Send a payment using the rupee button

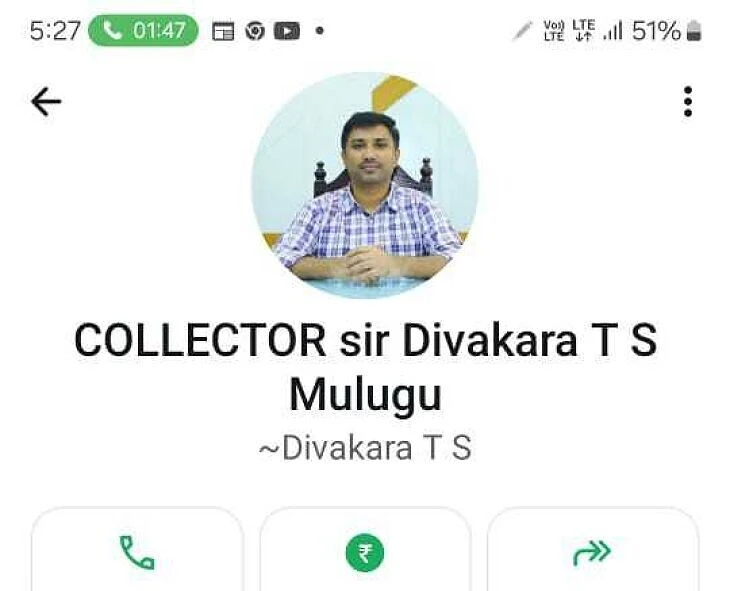click(x=365, y=552)
